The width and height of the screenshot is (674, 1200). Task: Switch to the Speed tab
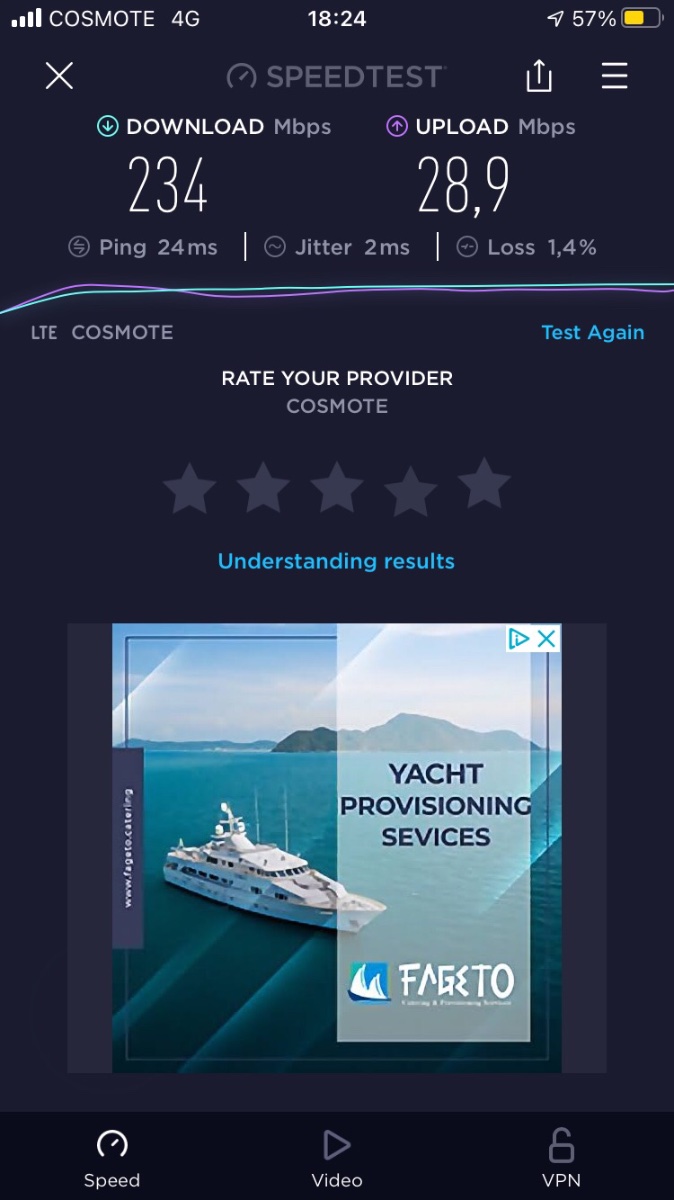pyautogui.click(x=112, y=1159)
